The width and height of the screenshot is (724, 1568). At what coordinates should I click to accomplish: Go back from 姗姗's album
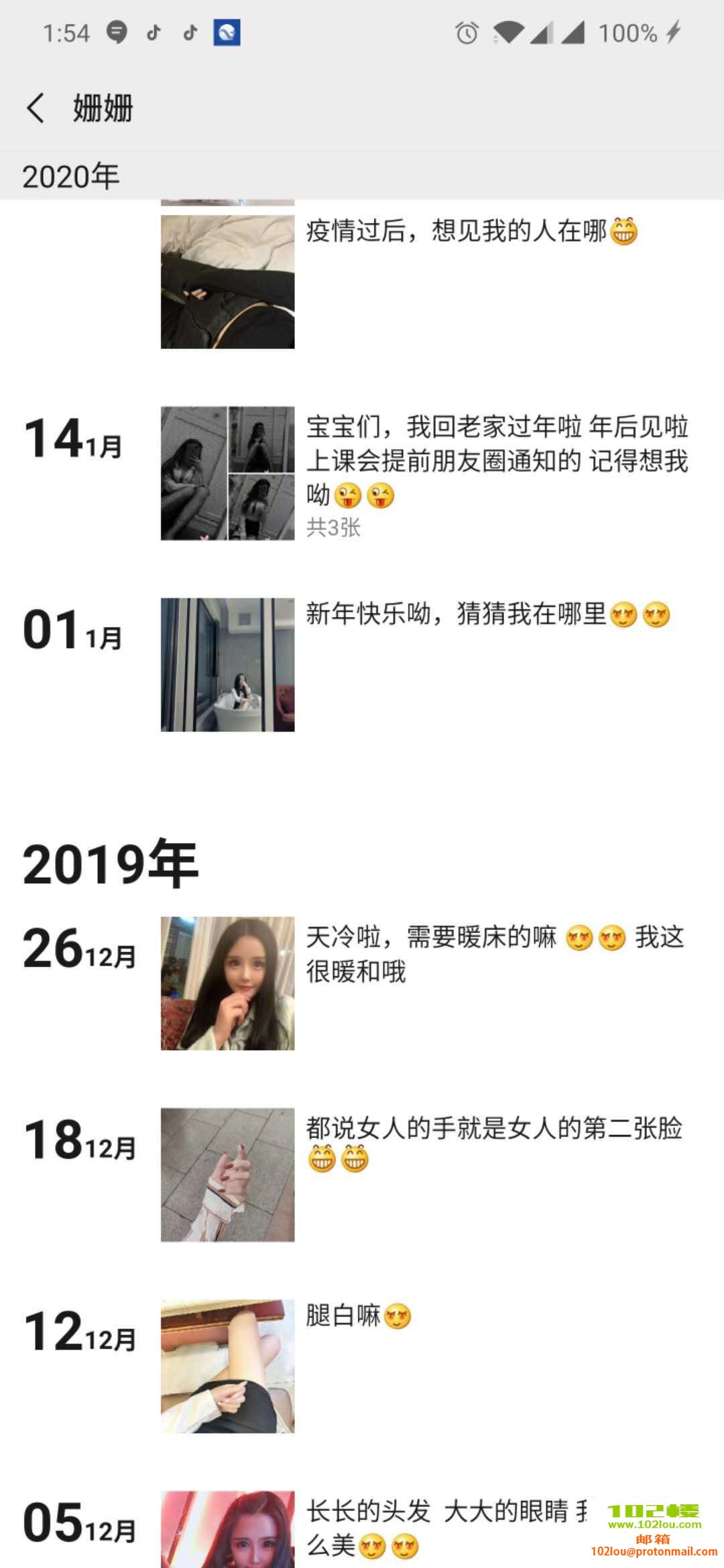click(36, 108)
